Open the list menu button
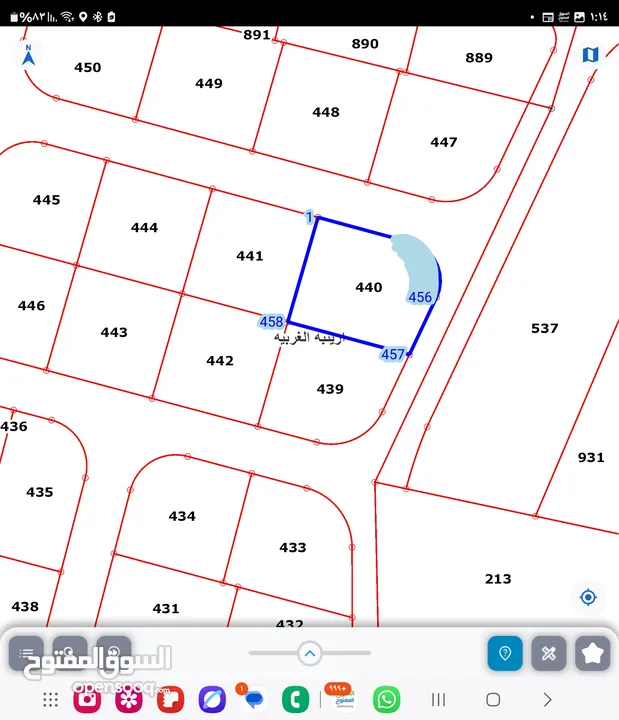 [27, 652]
